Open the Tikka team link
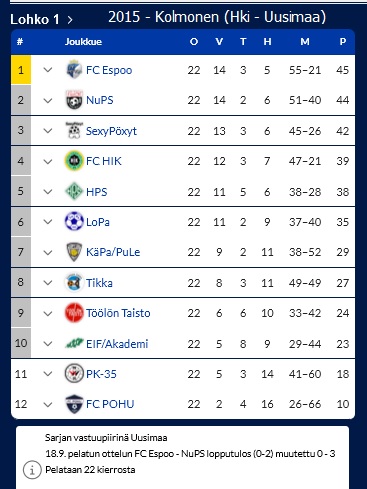 [x=99, y=283]
